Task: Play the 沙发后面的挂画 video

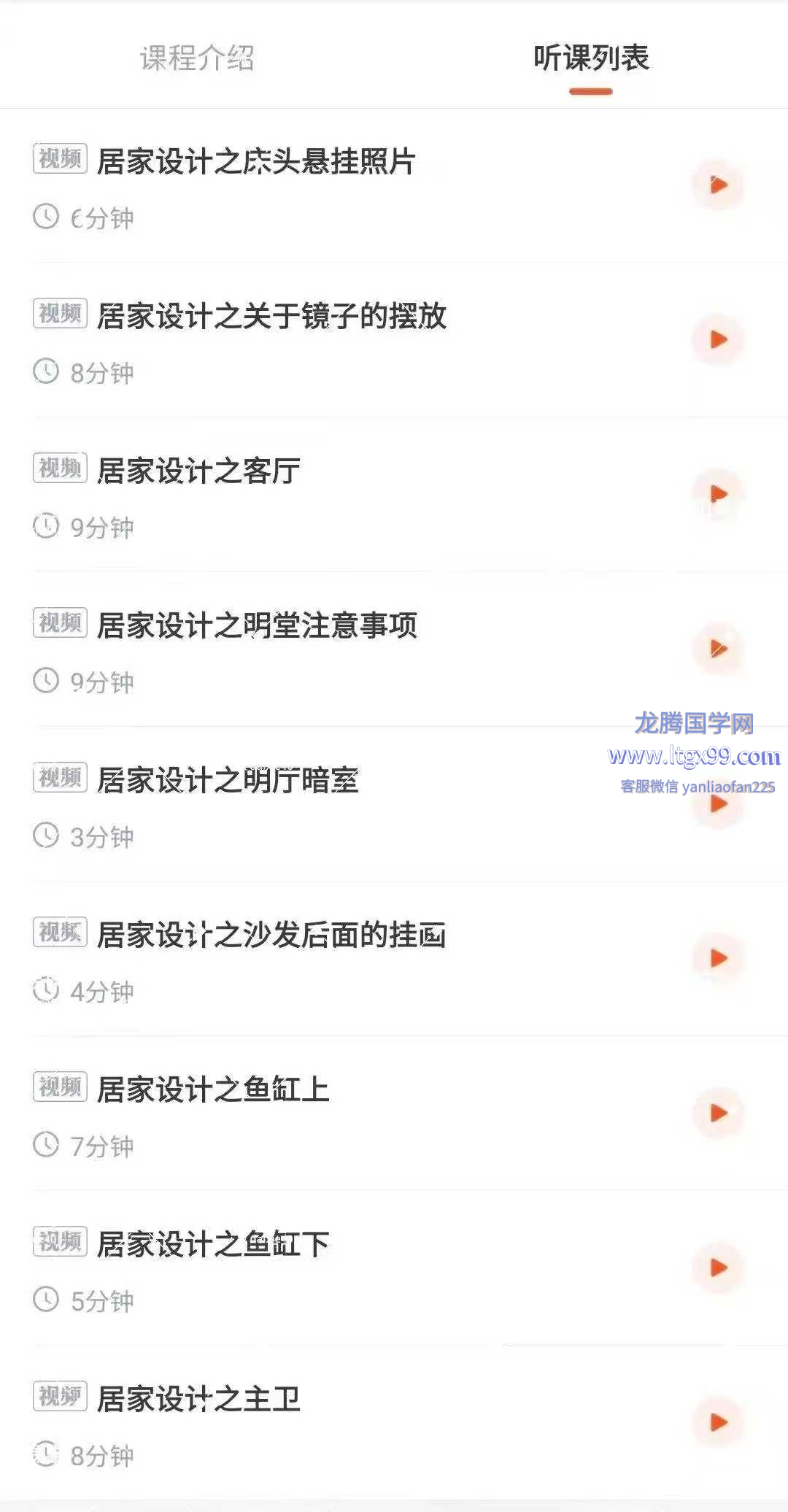Action: (718, 958)
